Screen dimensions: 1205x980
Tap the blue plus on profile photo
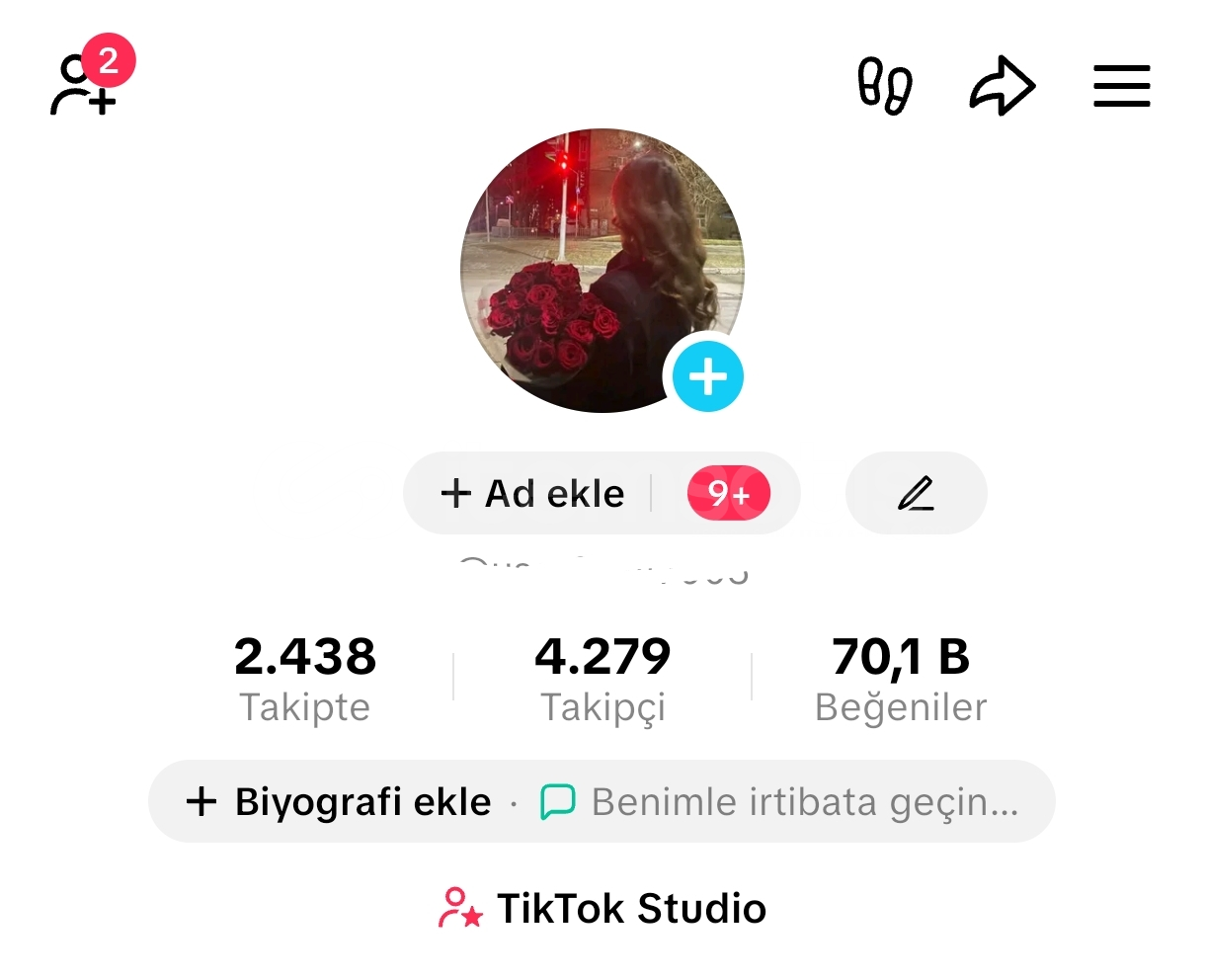point(707,376)
